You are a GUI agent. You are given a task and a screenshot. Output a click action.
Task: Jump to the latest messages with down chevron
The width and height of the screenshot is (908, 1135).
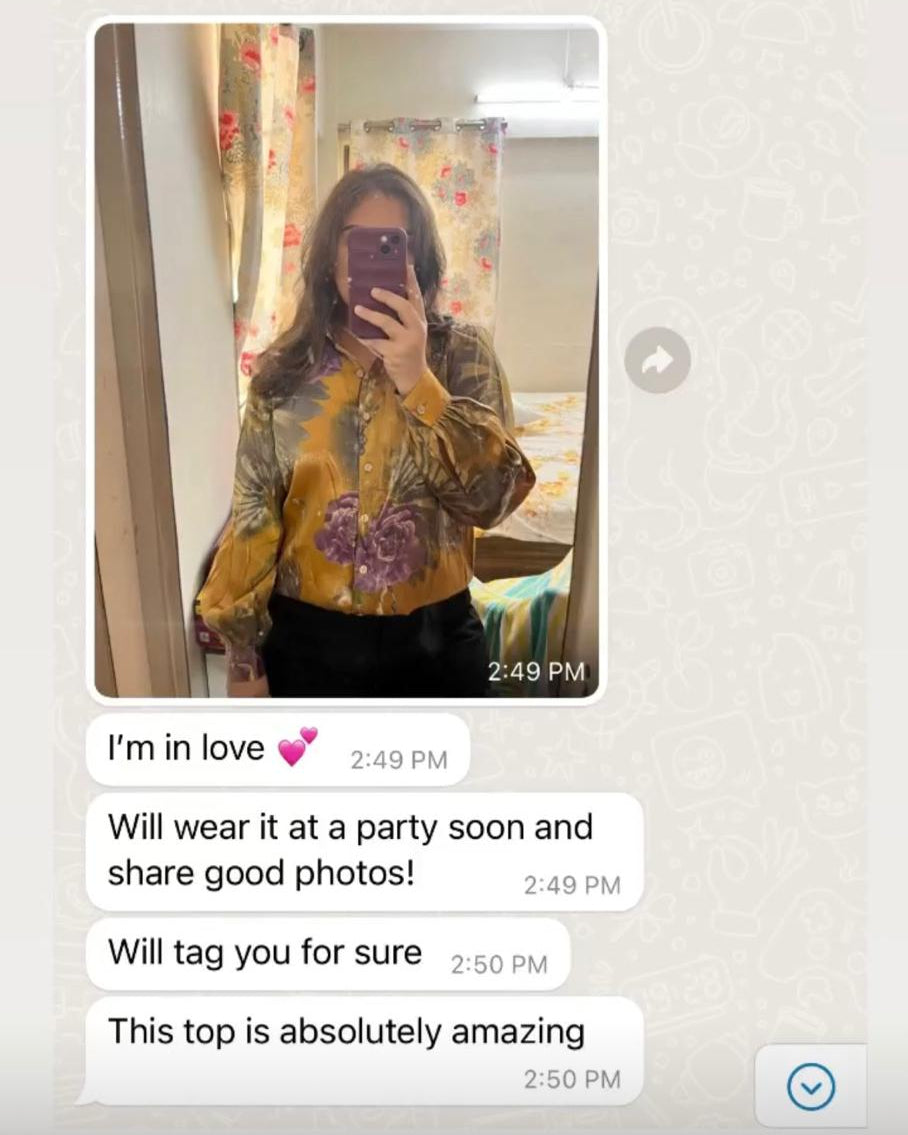pos(810,1087)
